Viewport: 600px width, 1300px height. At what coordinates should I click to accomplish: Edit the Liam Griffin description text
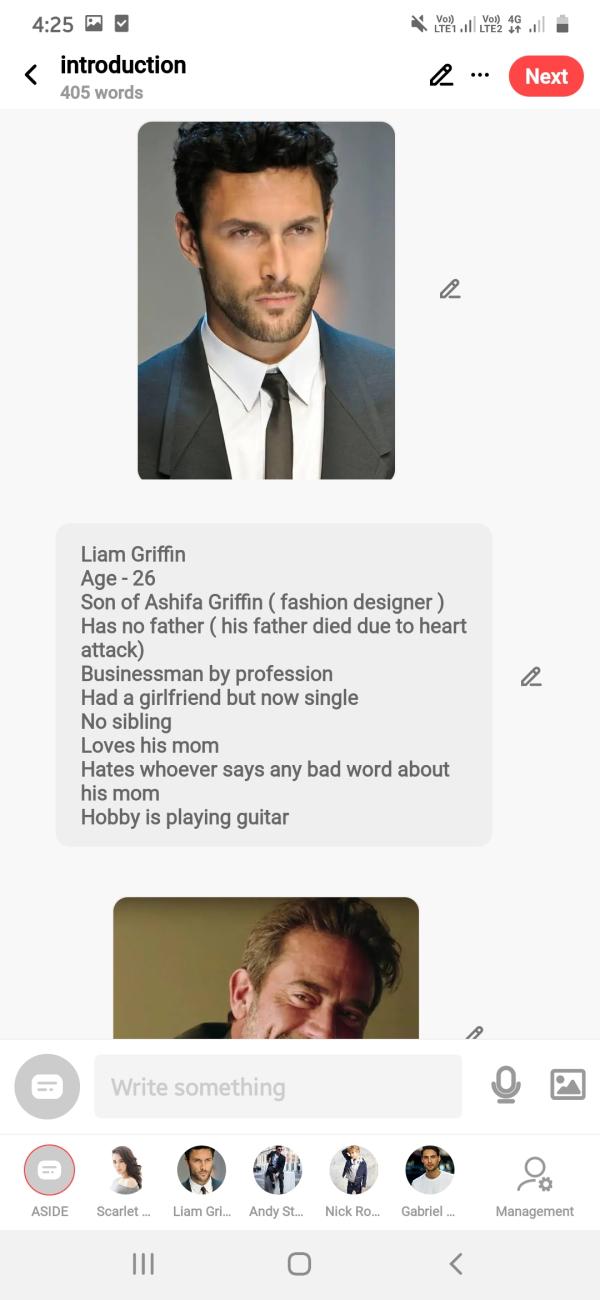pyautogui.click(x=531, y=677)
